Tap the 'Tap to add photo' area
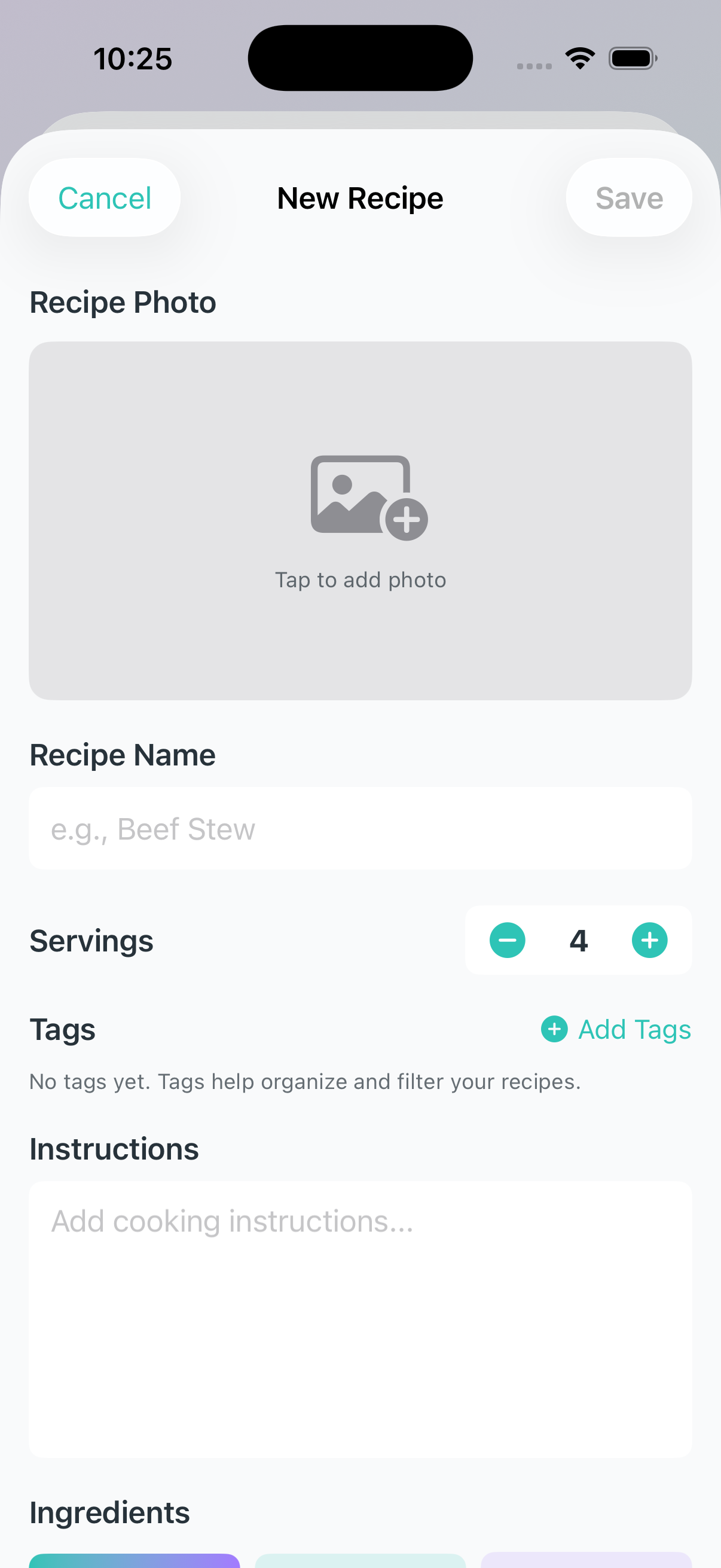Viewport: 721px width, 1568px height. (360, 579)
